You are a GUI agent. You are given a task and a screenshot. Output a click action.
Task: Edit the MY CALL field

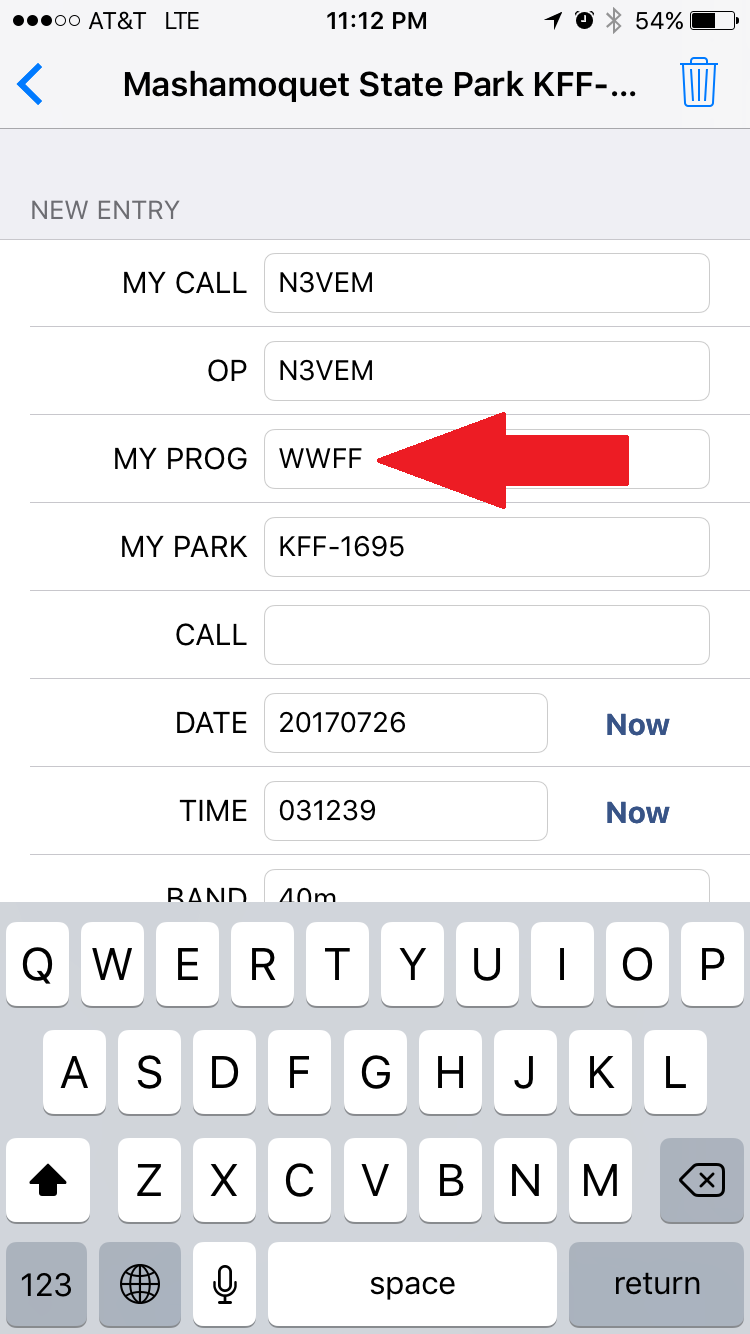(x=487, y=283)
